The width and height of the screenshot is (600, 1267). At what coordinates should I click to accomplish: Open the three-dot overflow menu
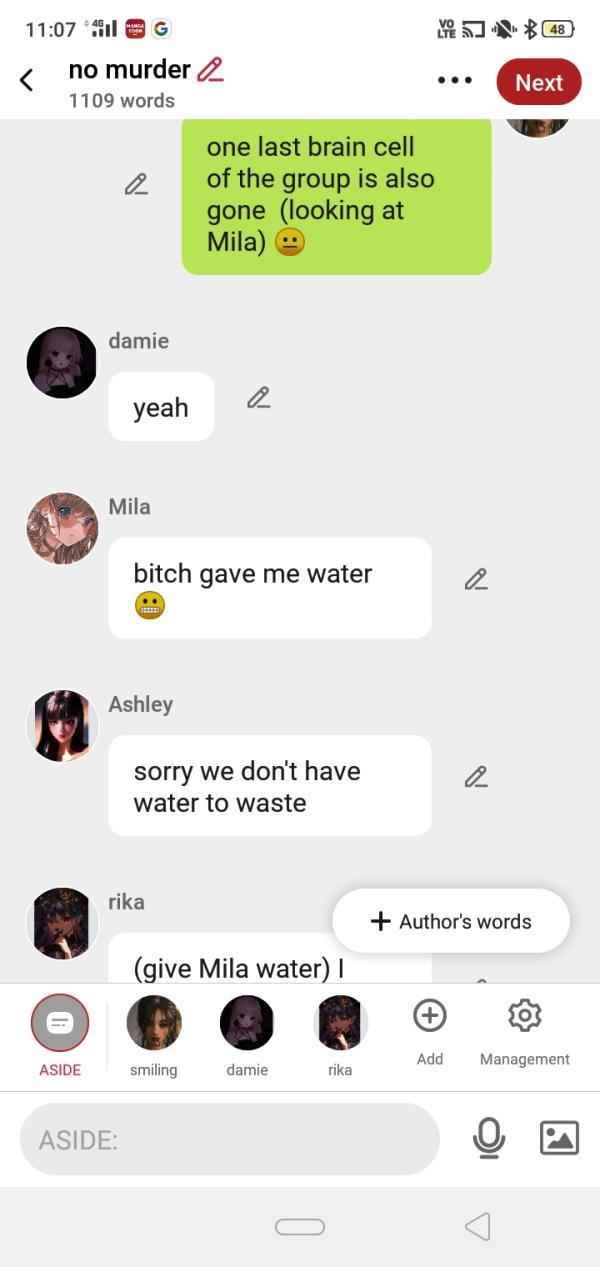tap(454, 81)
